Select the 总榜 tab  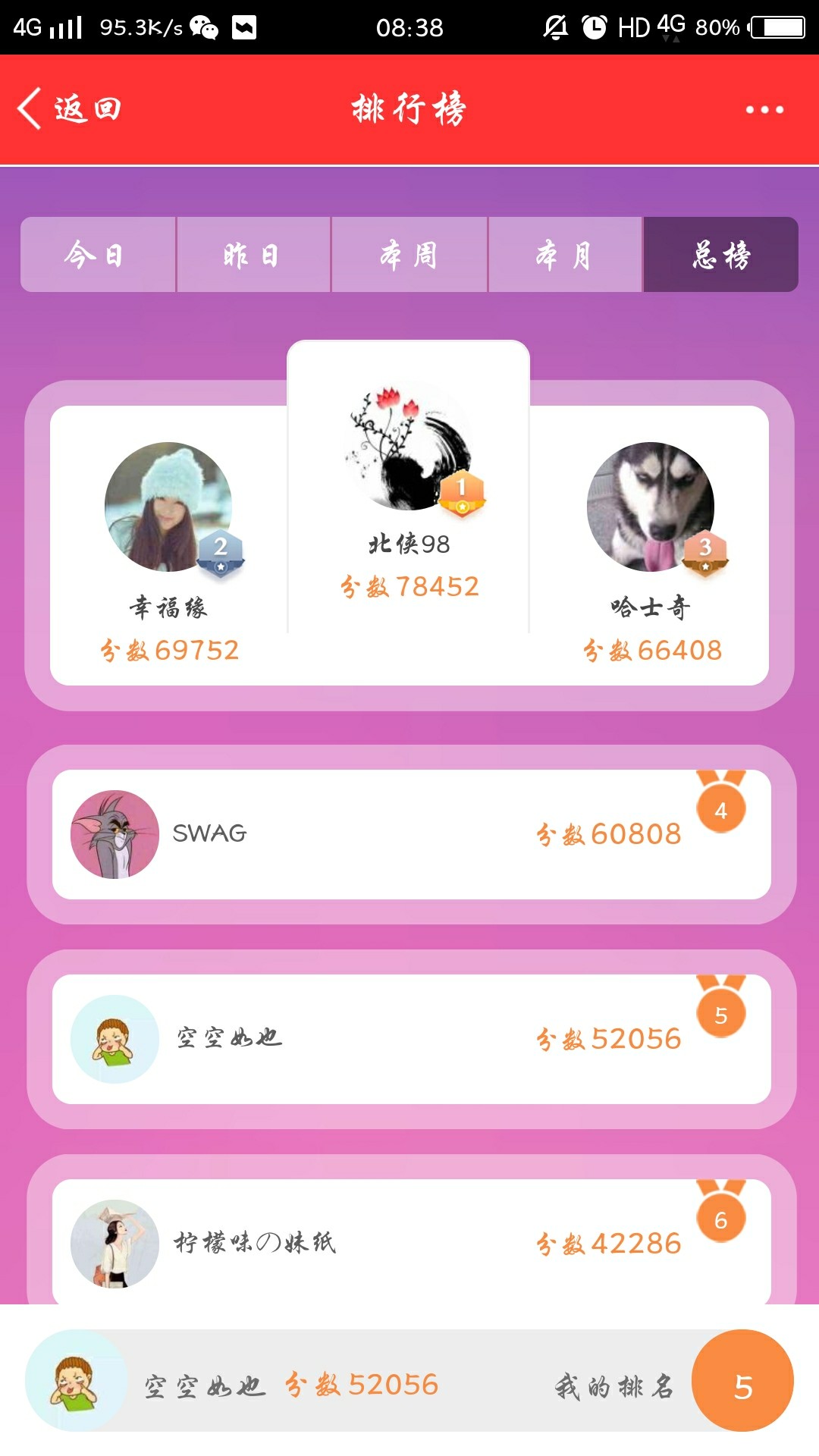point(721,255)
